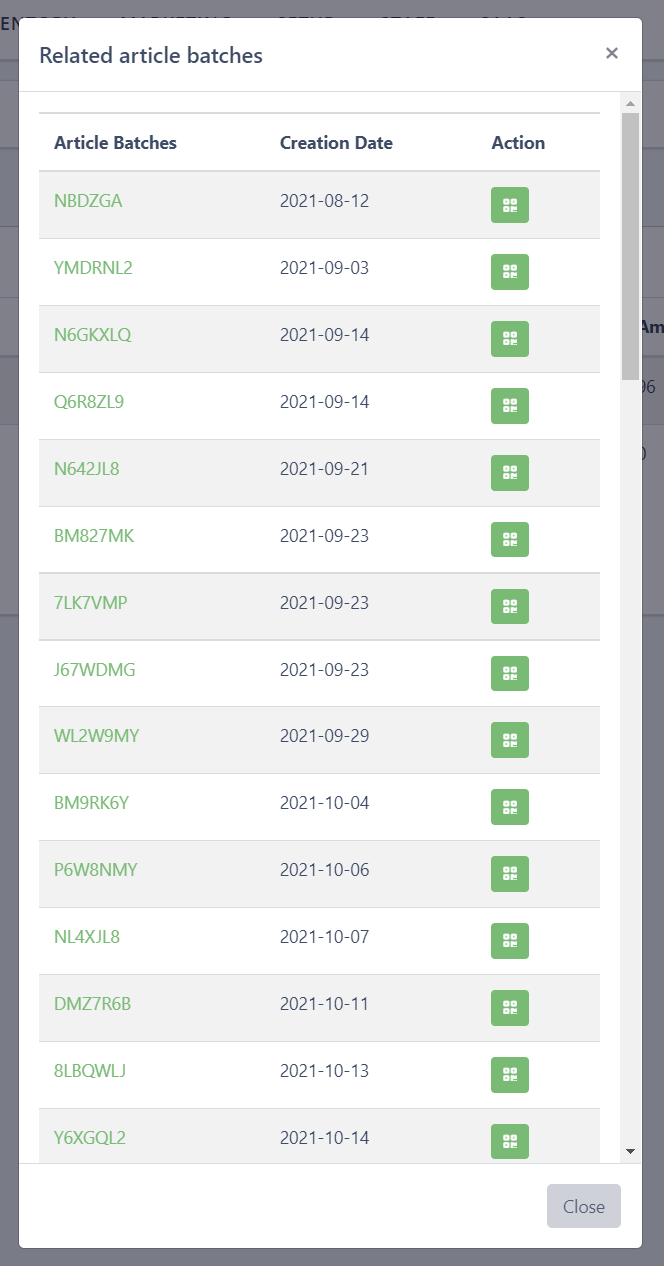Tap the action icon for batch NBDZGA
The width and height of the screenshot is (664, 1266).
click(510, 205)
